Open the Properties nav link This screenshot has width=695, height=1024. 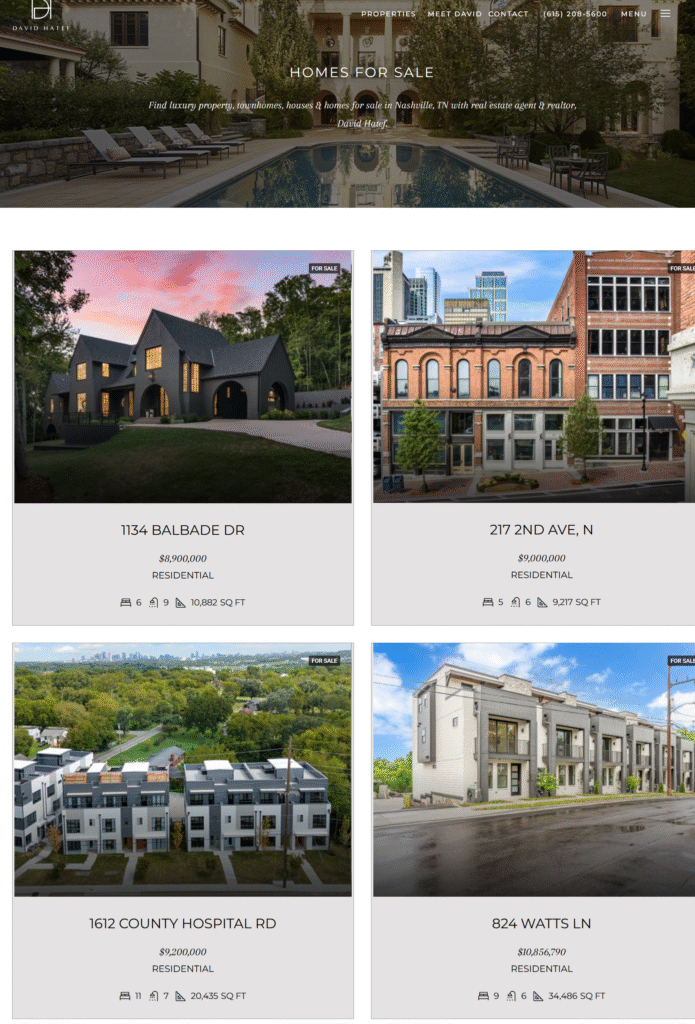click(x=388, y=14)
